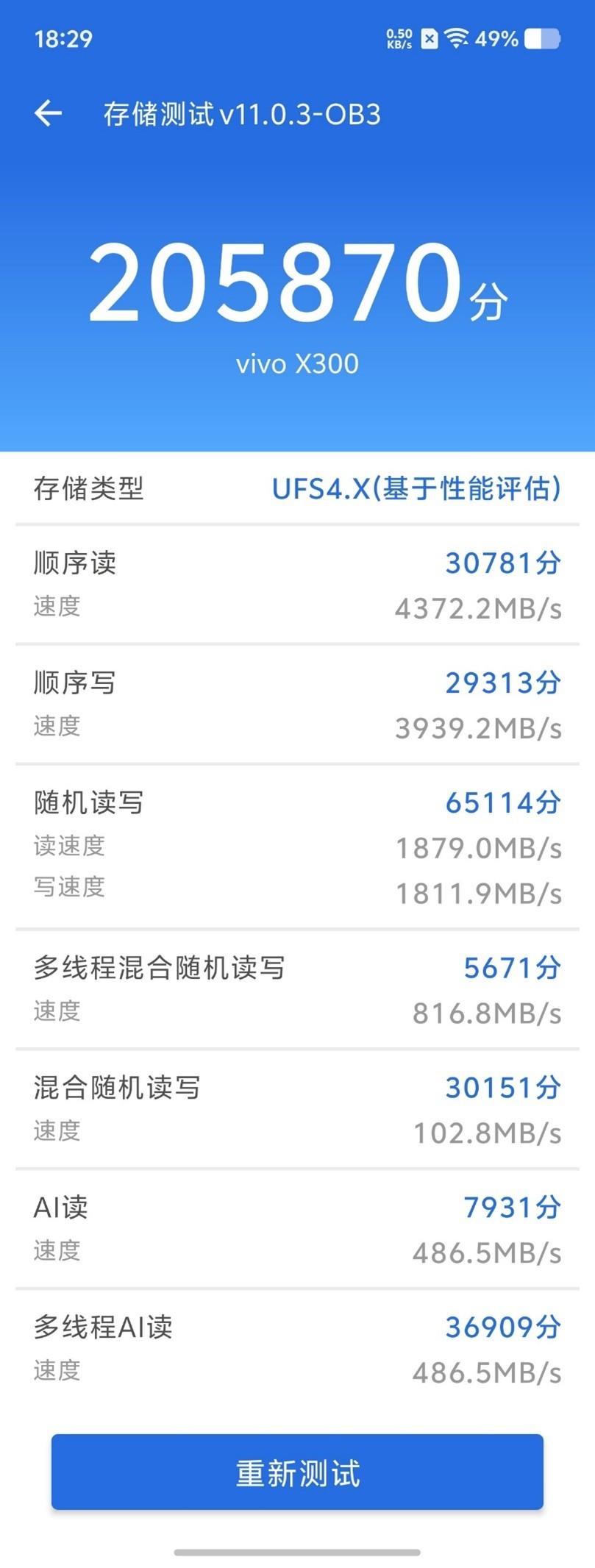
Task: Click the back arrow in the title bar
Action: point(48,112)
